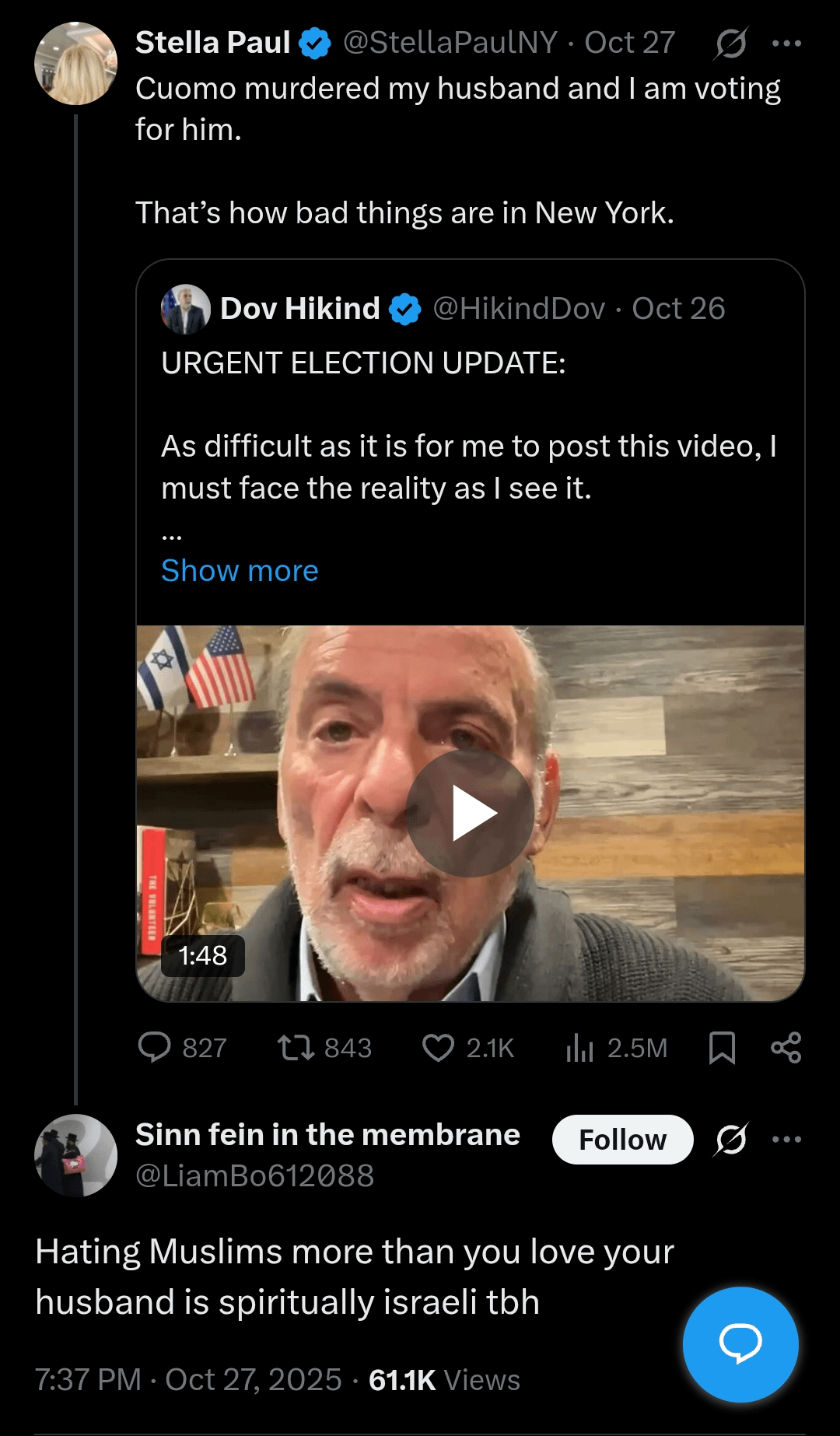Expand Dov Hikind's post with Show more
840x1436 pixels.
240,571
